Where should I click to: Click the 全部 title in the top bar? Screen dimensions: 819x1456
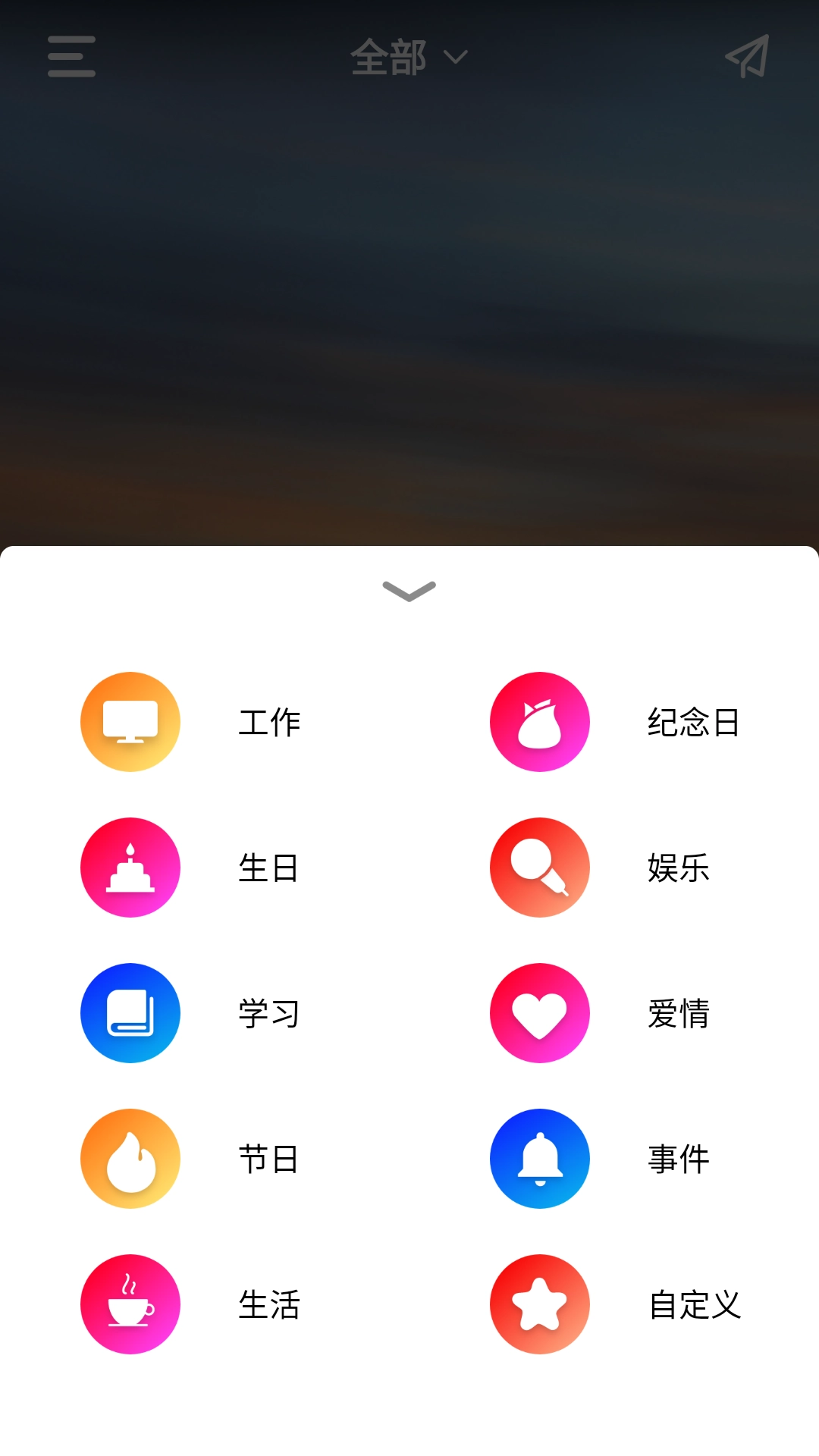point(388,57)
